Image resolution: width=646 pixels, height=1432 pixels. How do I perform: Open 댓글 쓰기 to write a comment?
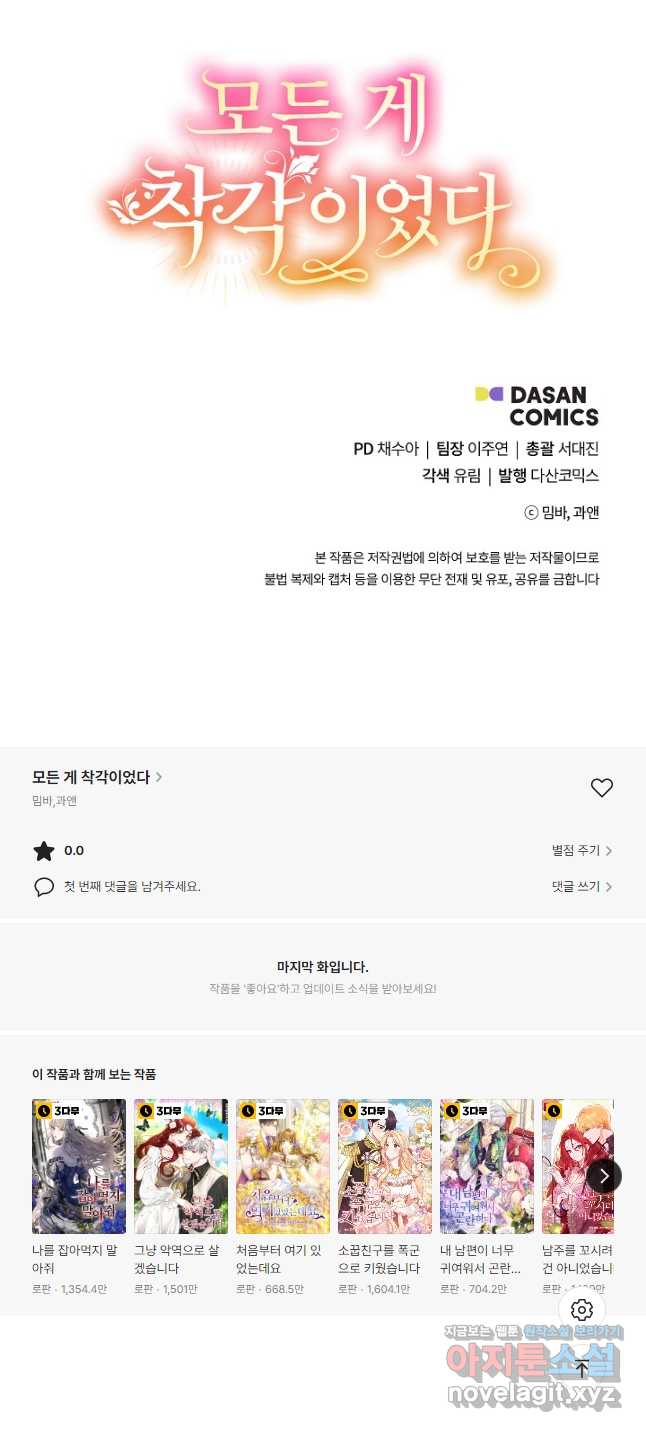(582, 887)
